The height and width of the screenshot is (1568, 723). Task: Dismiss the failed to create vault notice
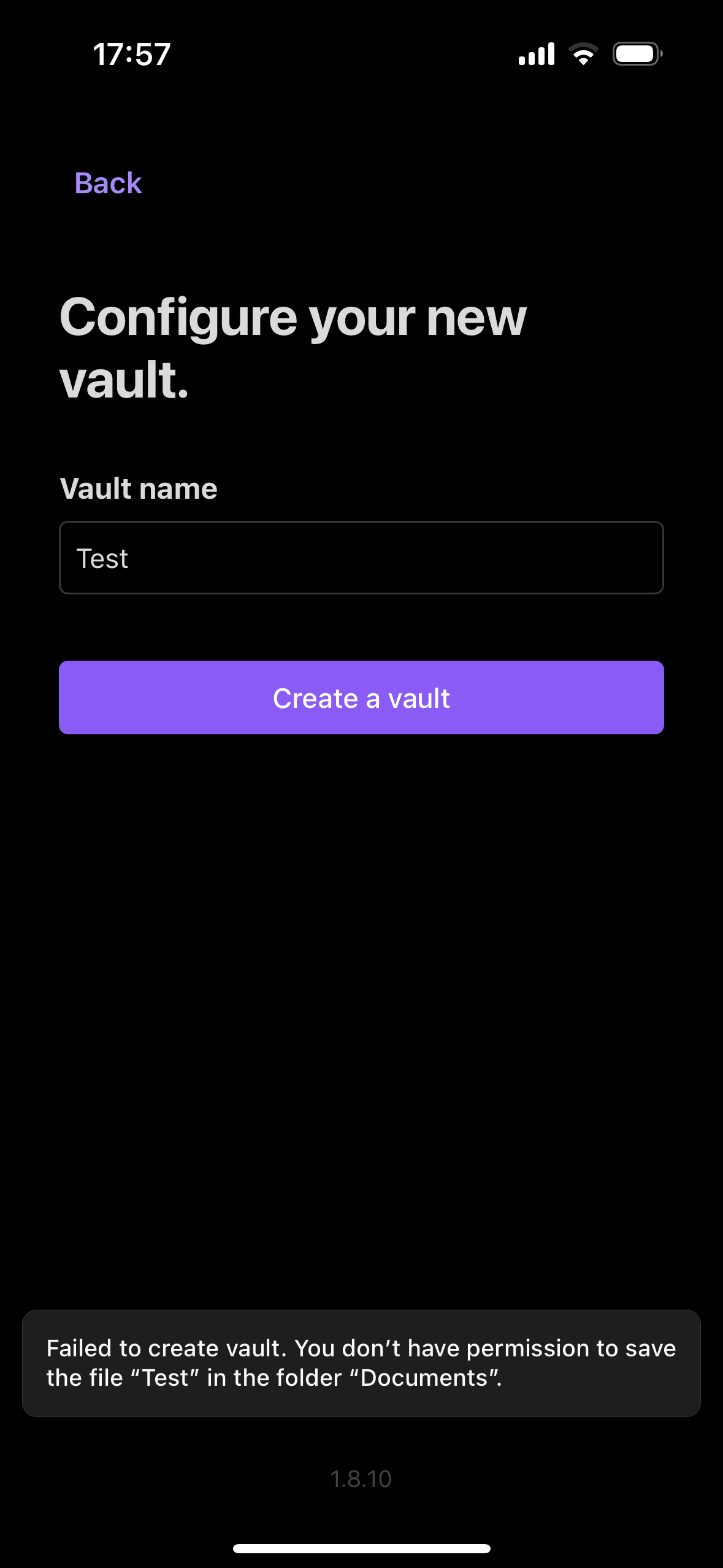click(x=361, y=1363)
